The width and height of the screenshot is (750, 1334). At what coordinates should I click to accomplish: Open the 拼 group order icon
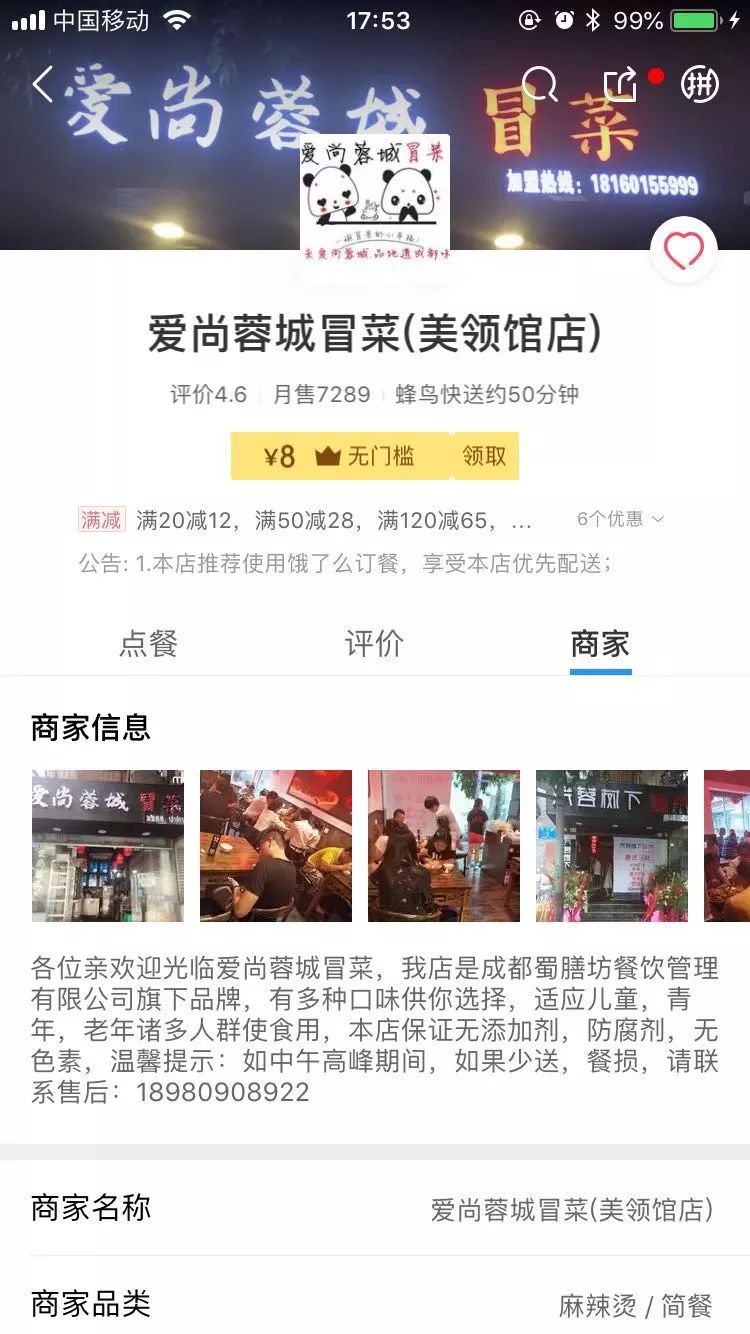[700, 85]
